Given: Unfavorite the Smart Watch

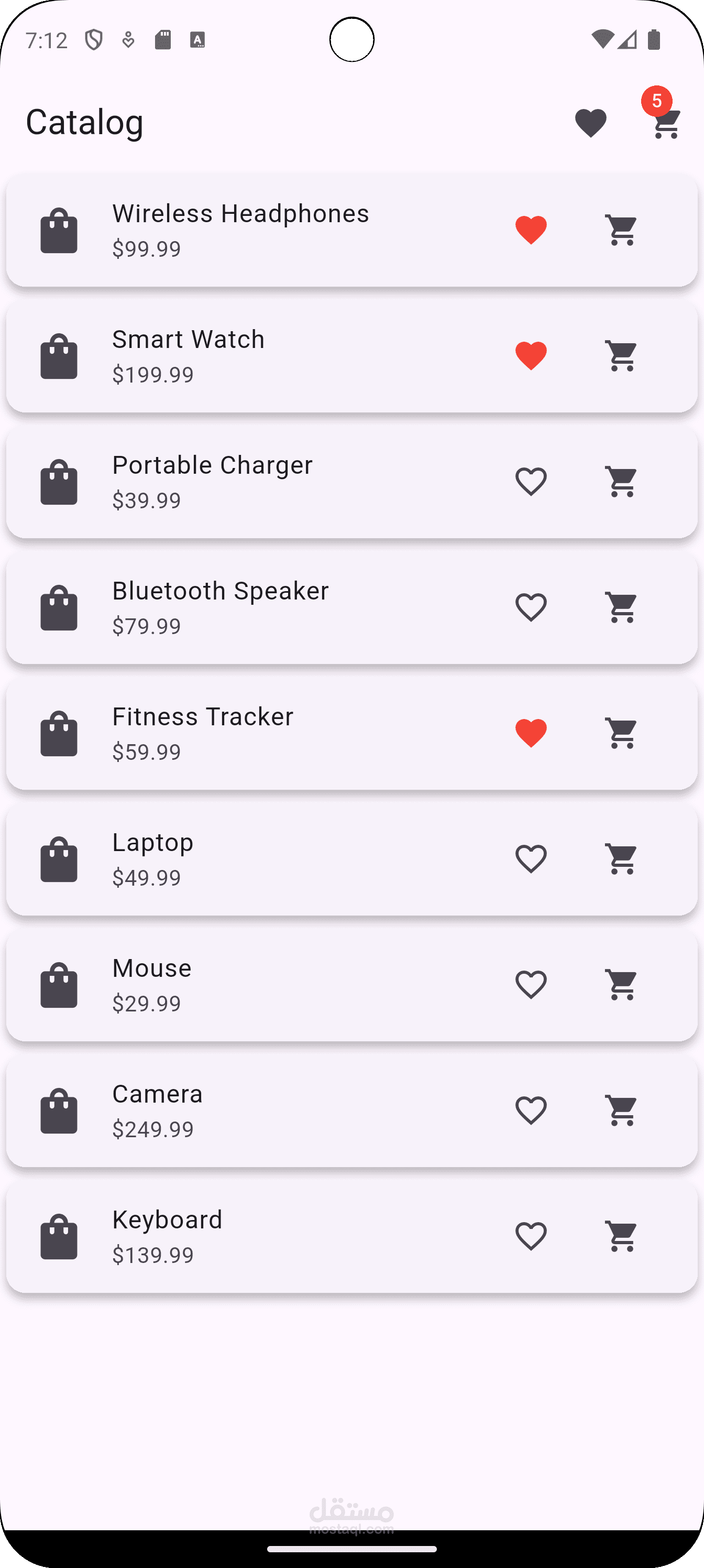Looking at the screenshot, I should [x=531, y=356].
